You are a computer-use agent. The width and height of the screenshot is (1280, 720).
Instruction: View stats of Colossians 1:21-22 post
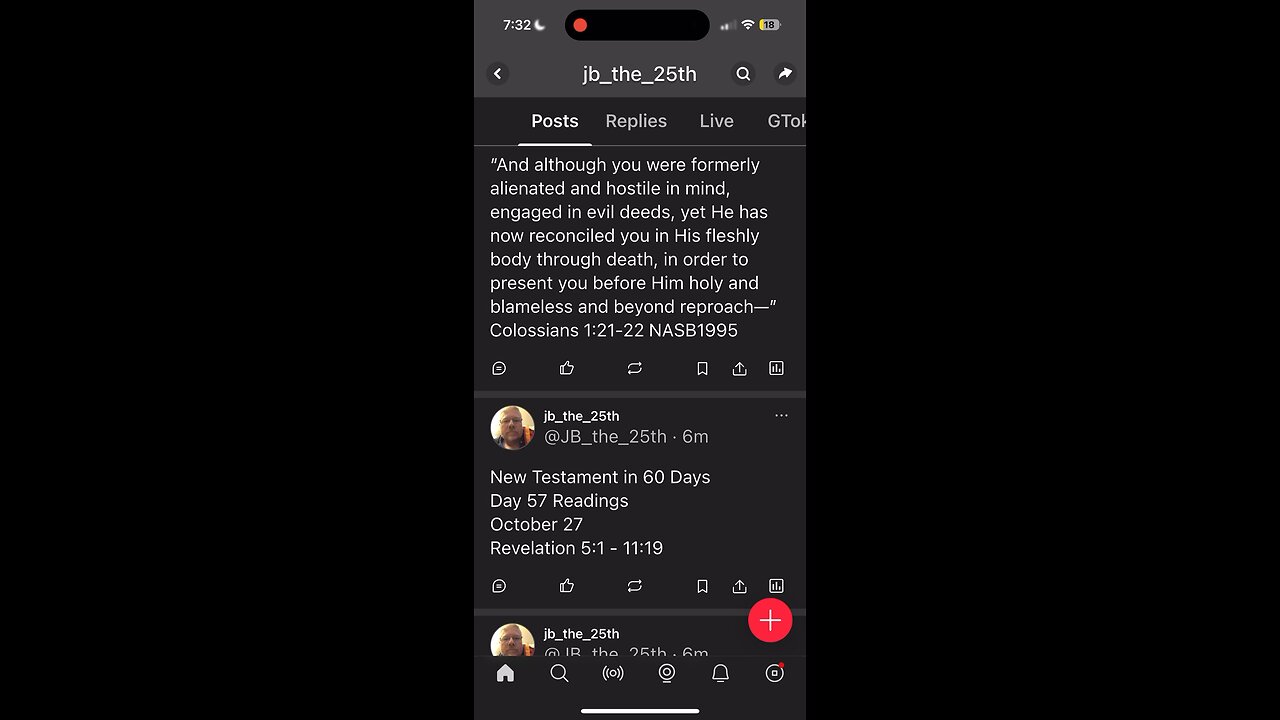point(776,368)
